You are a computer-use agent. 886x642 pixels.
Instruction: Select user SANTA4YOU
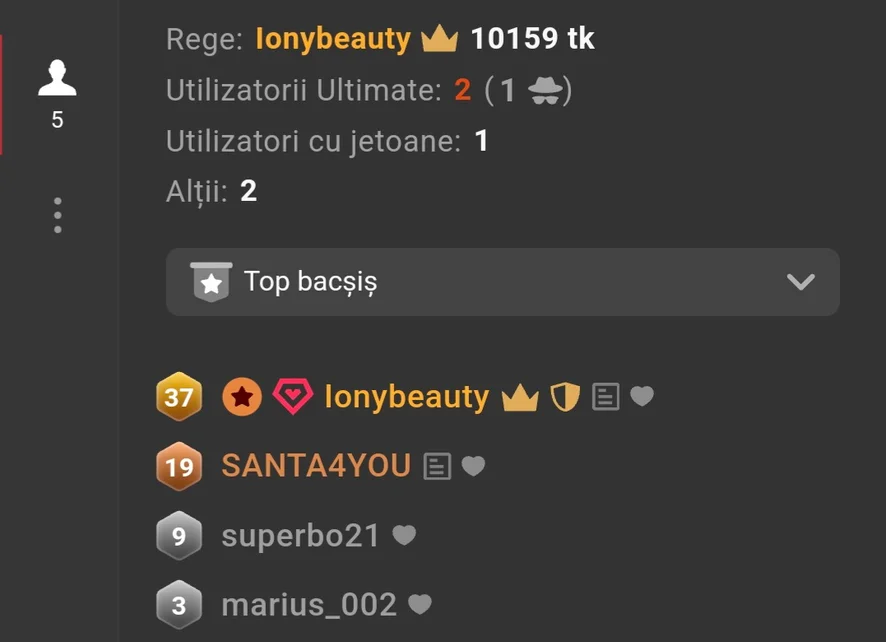[x=315, y=466]
